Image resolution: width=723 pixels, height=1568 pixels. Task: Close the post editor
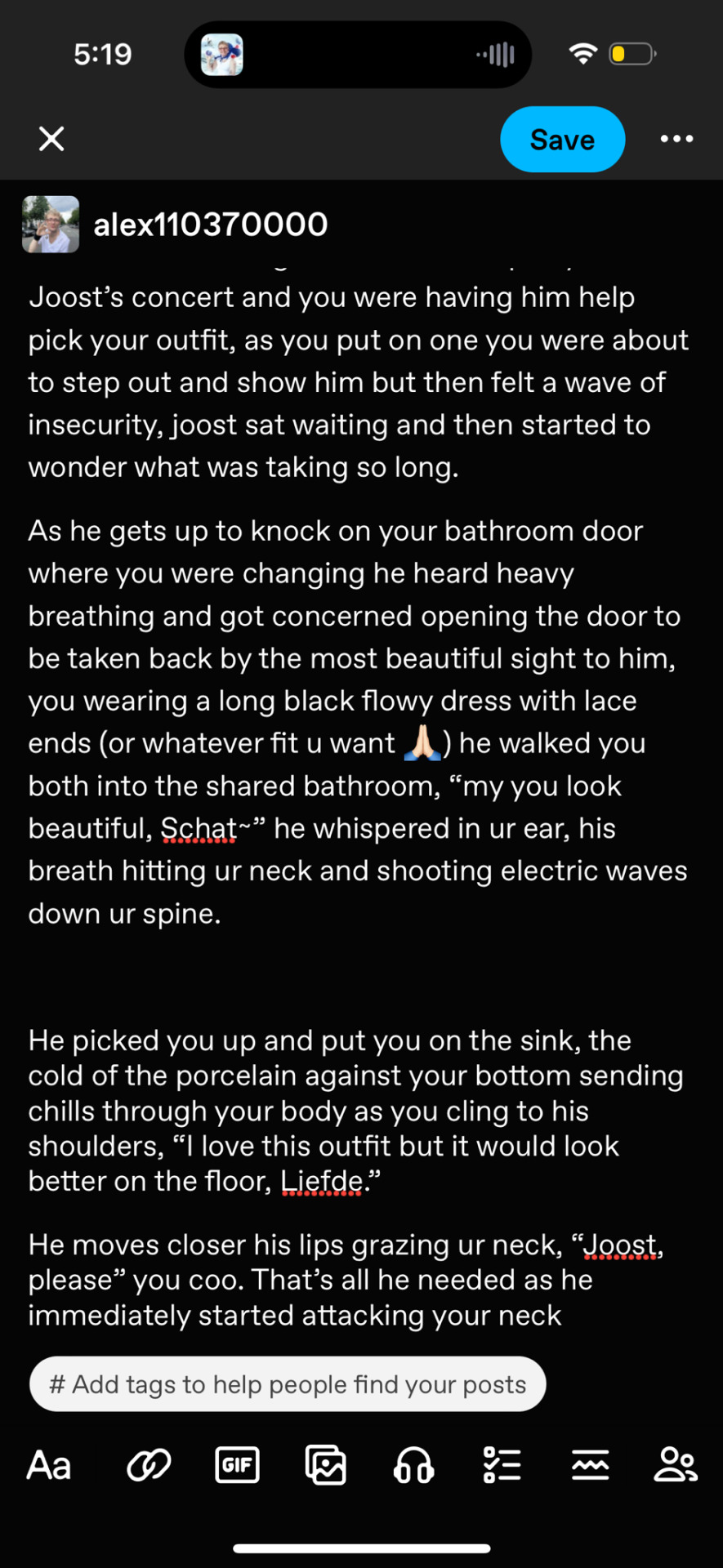(x=51, y=139)
